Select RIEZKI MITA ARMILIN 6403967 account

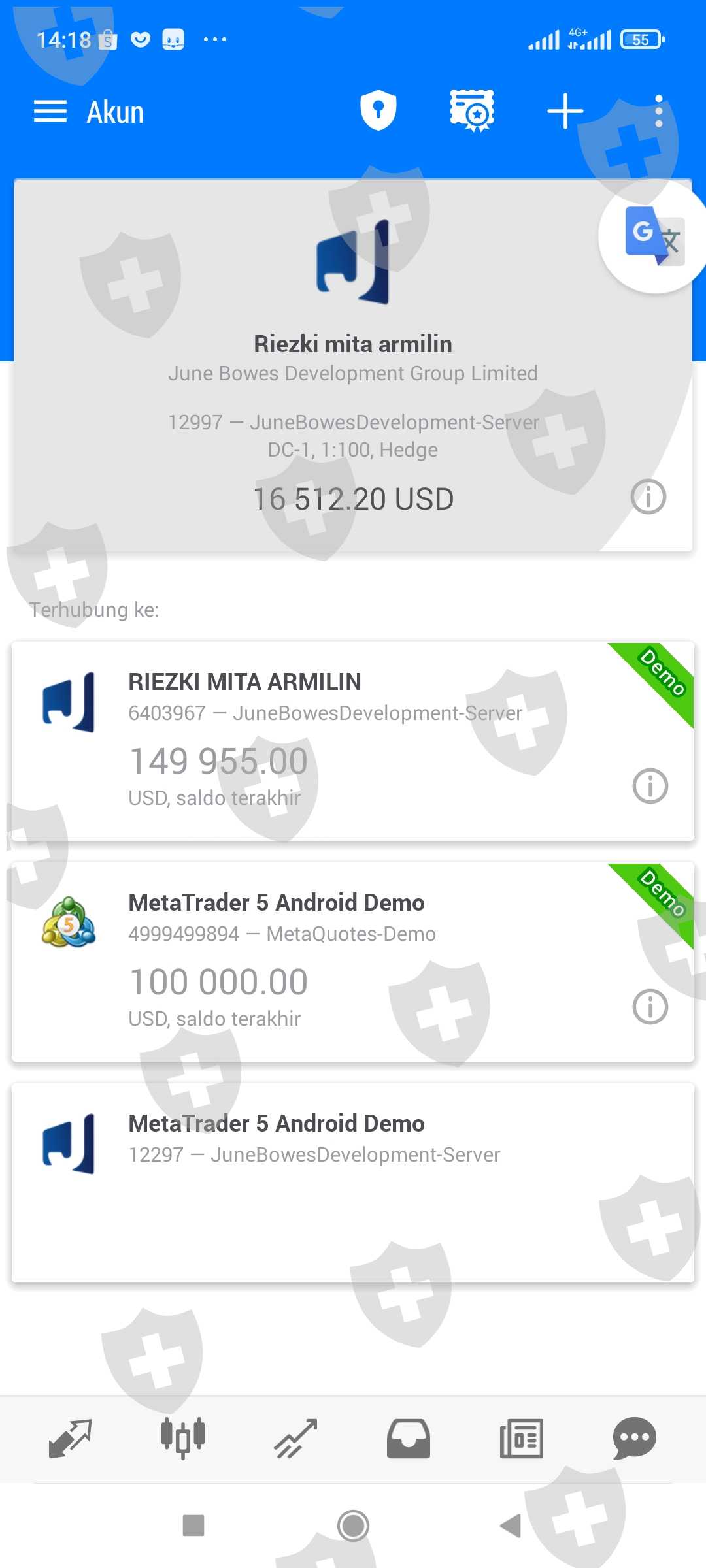tap(353, 741)
